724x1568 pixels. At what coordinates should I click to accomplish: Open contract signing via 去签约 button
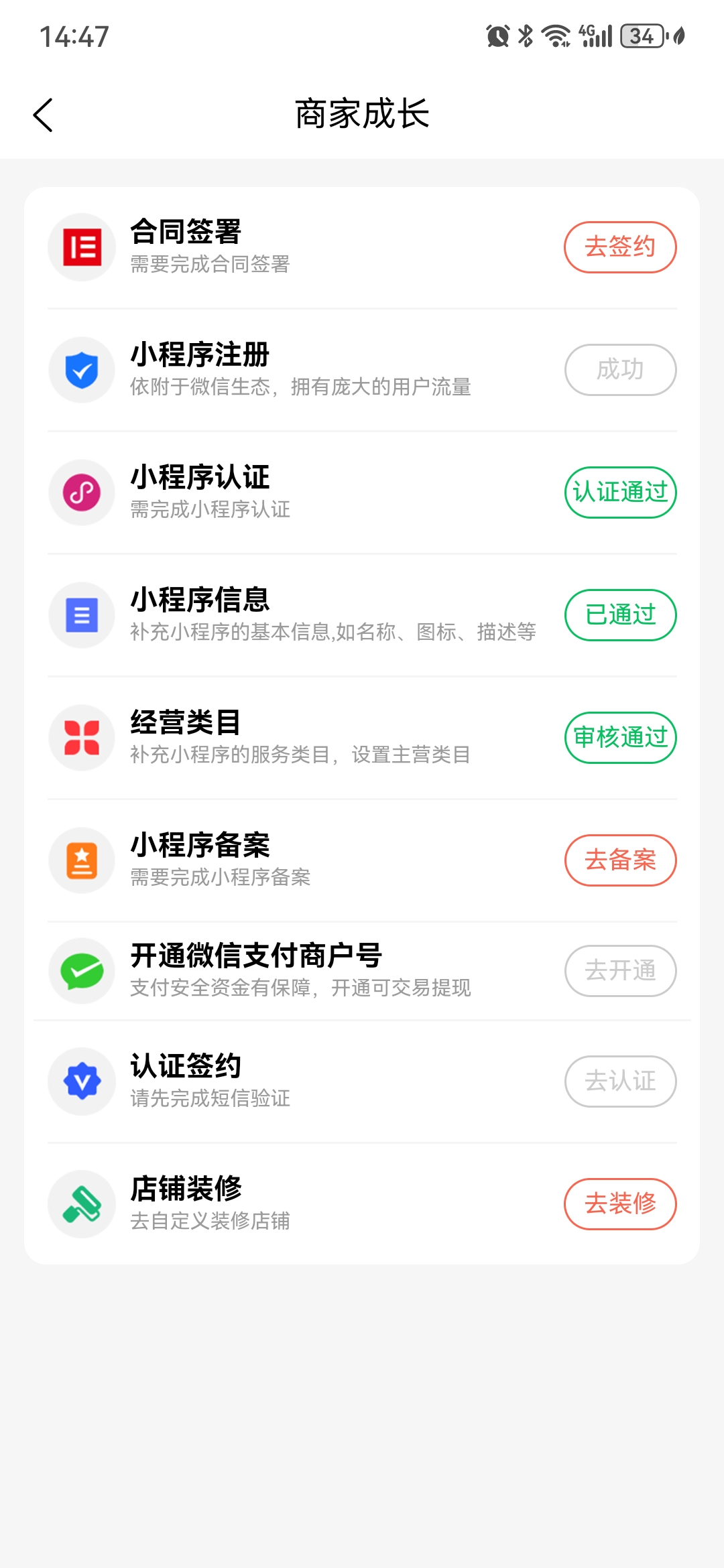(619, 246)
